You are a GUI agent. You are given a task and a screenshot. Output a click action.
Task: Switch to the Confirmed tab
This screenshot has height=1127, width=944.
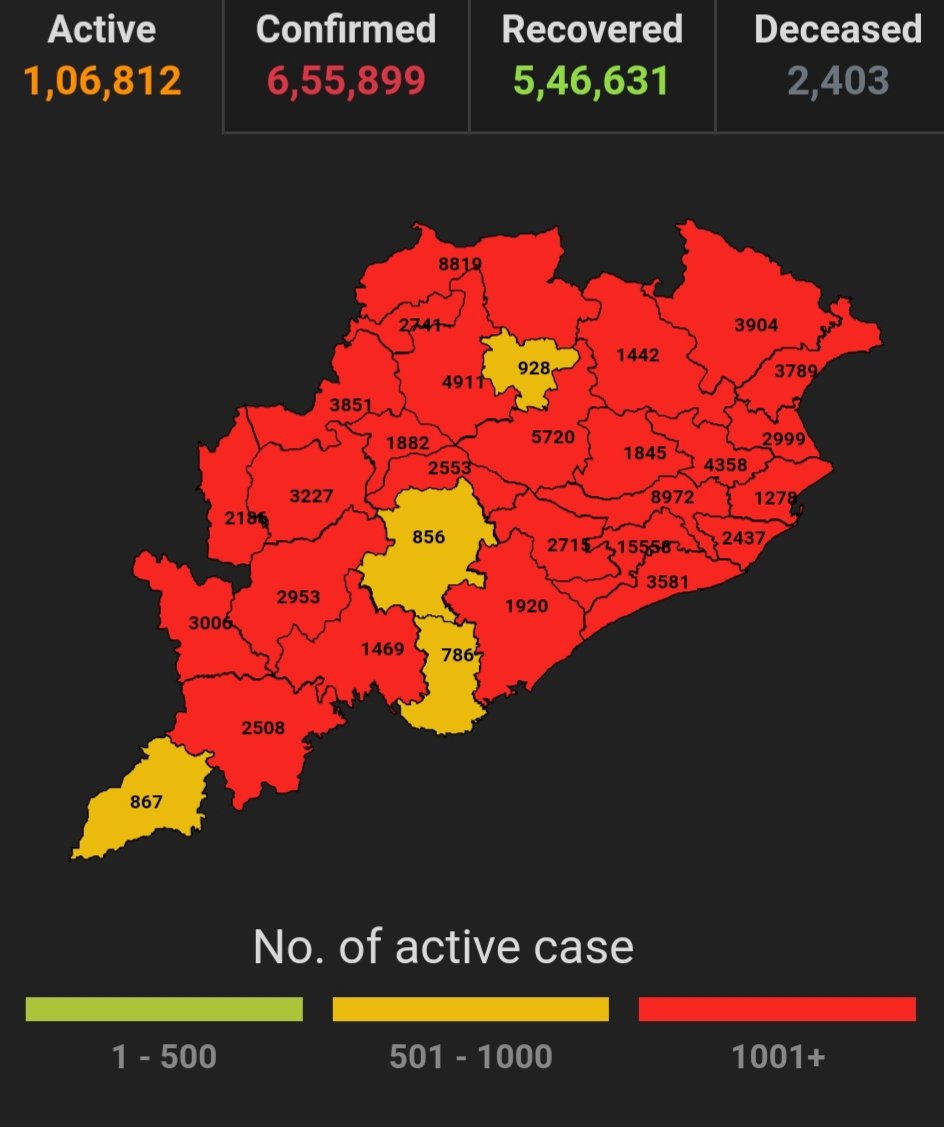point(346,56)
